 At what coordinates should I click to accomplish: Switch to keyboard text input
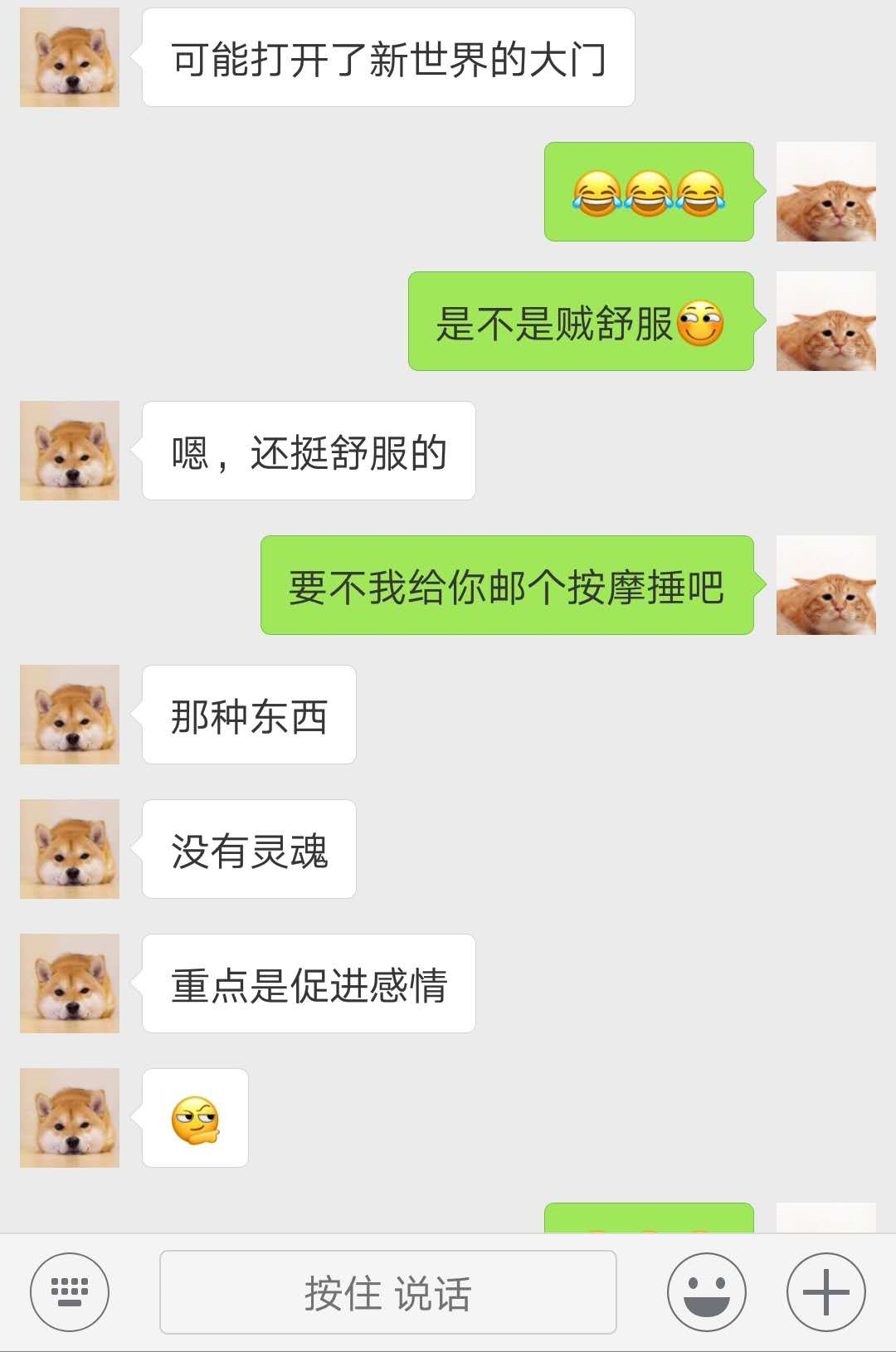tap(70, 1292)
